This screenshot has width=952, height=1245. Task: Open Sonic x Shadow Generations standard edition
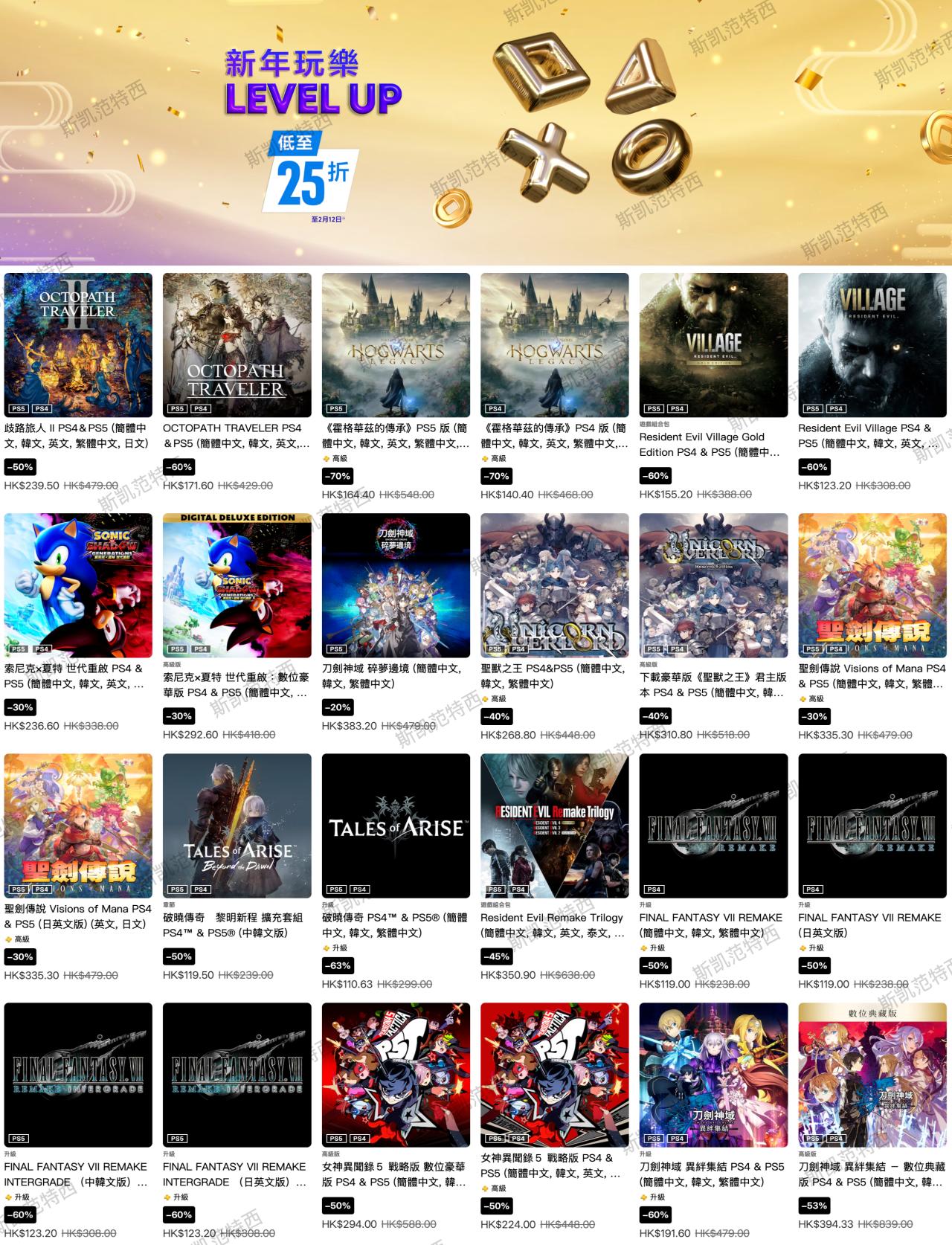coord(78,585)
